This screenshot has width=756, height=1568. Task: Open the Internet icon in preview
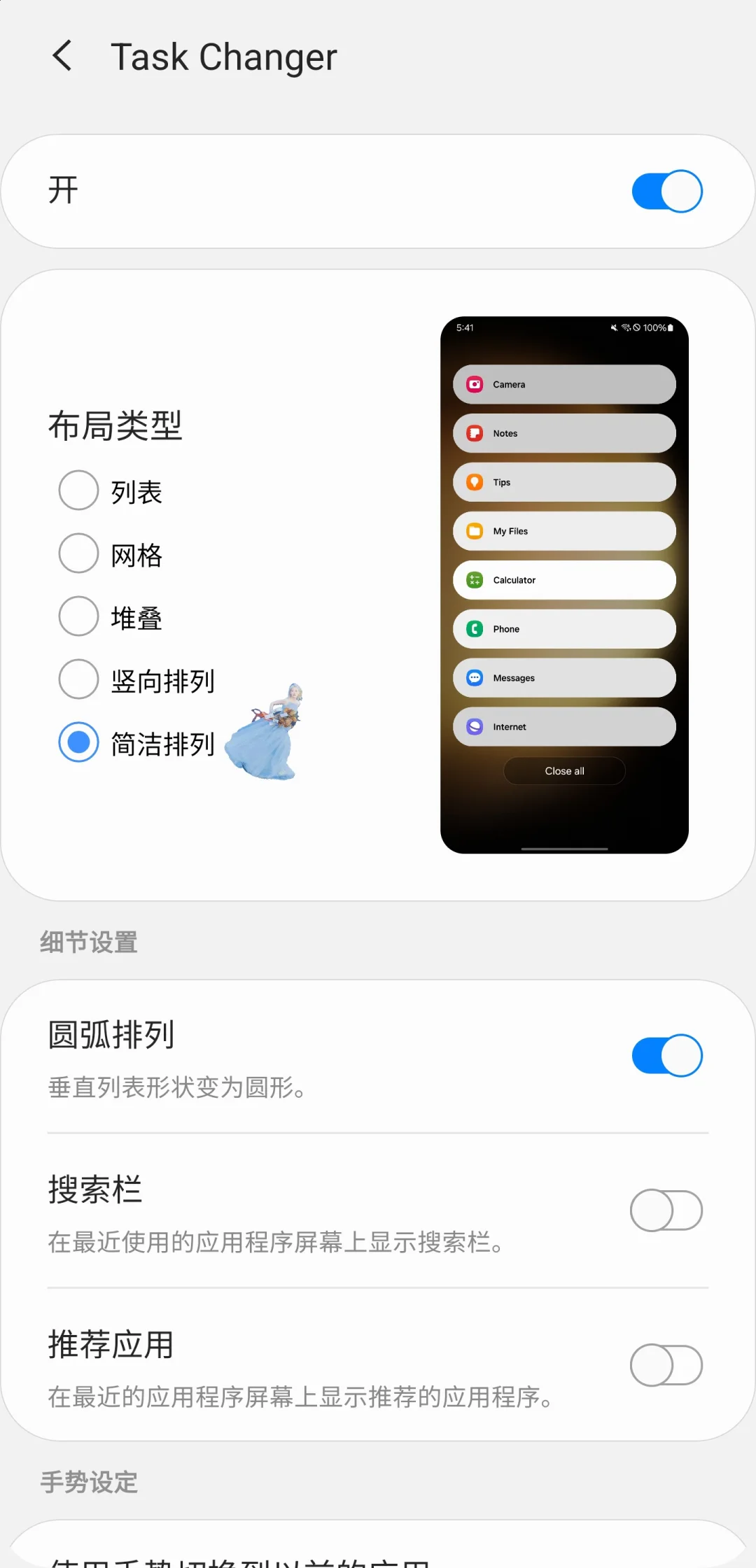click(x=475, y=726)
